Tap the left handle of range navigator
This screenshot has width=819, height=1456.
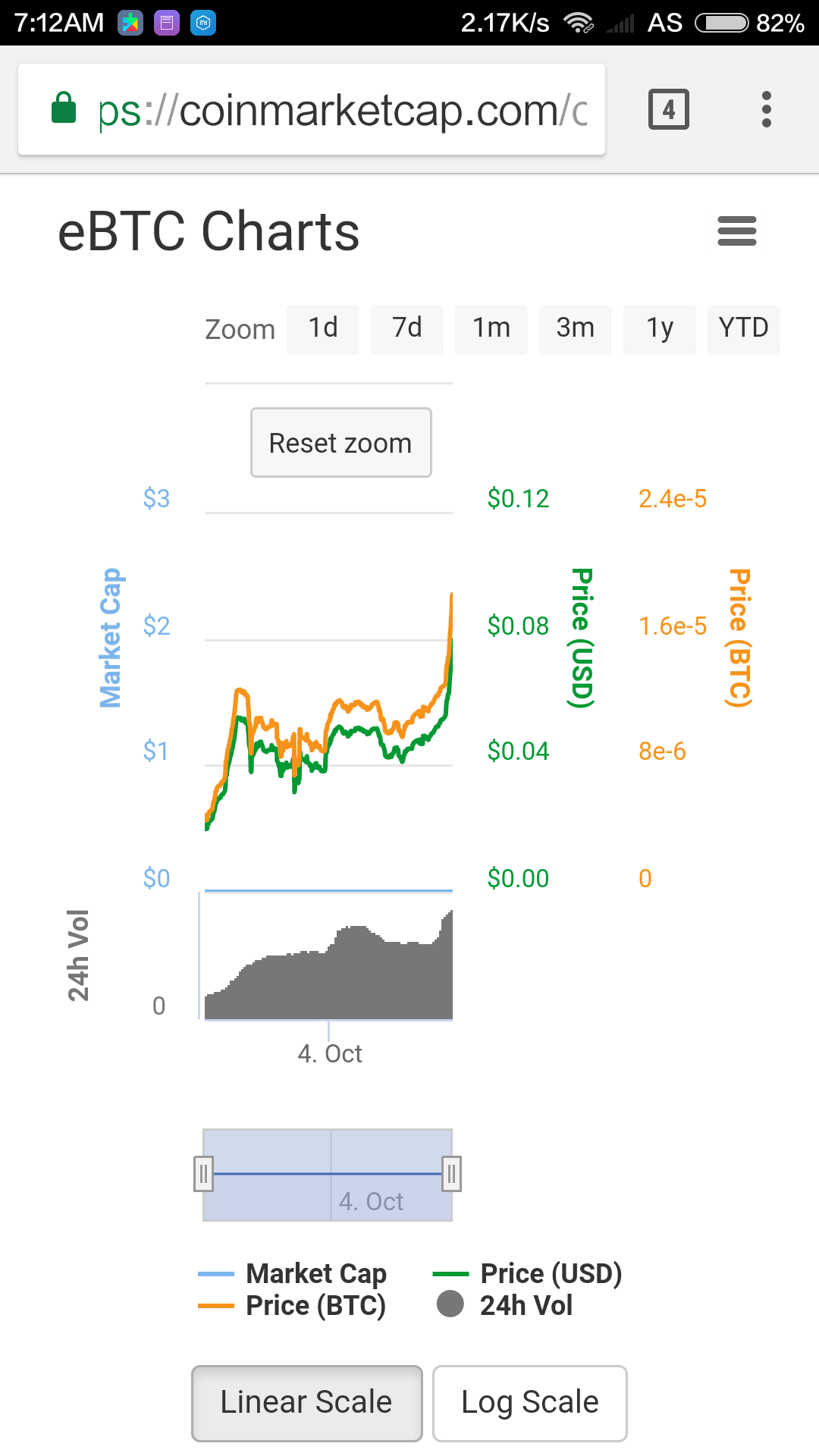pyautogui.click(x=203, y=1174)
